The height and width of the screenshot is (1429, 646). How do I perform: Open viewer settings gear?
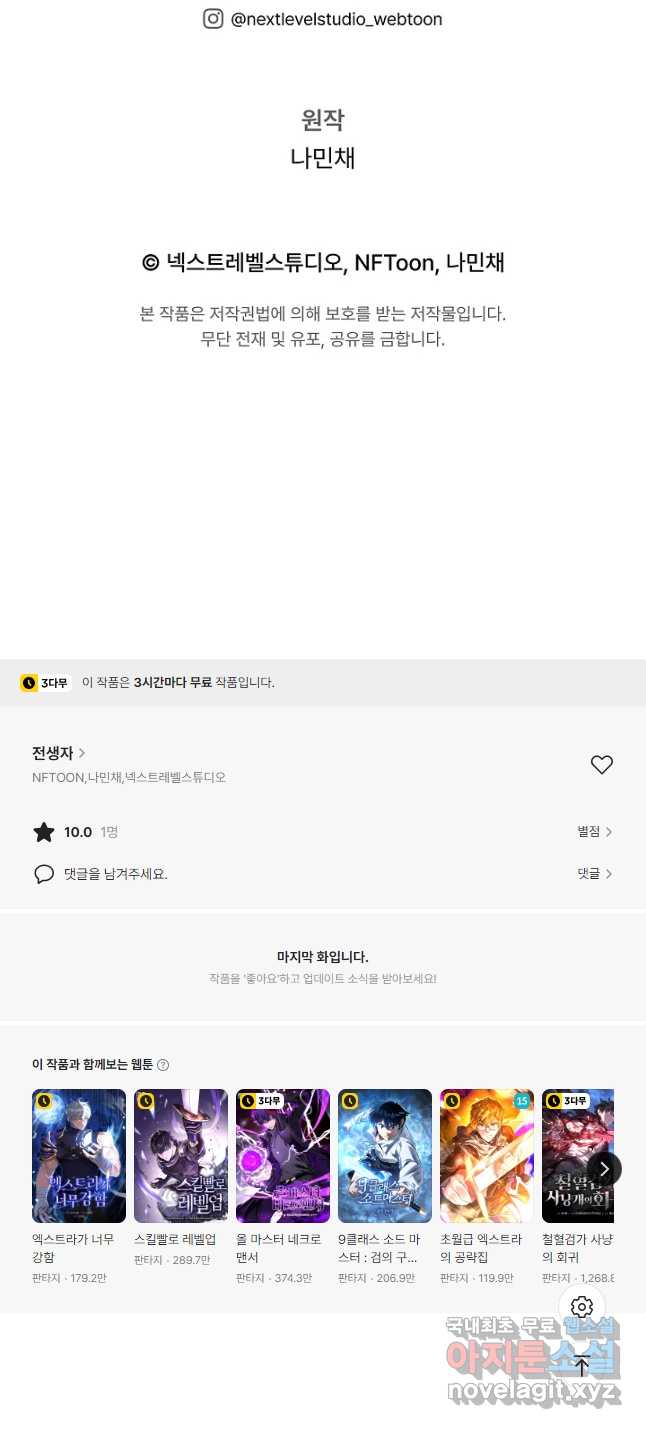click(x=582, y=1307)
